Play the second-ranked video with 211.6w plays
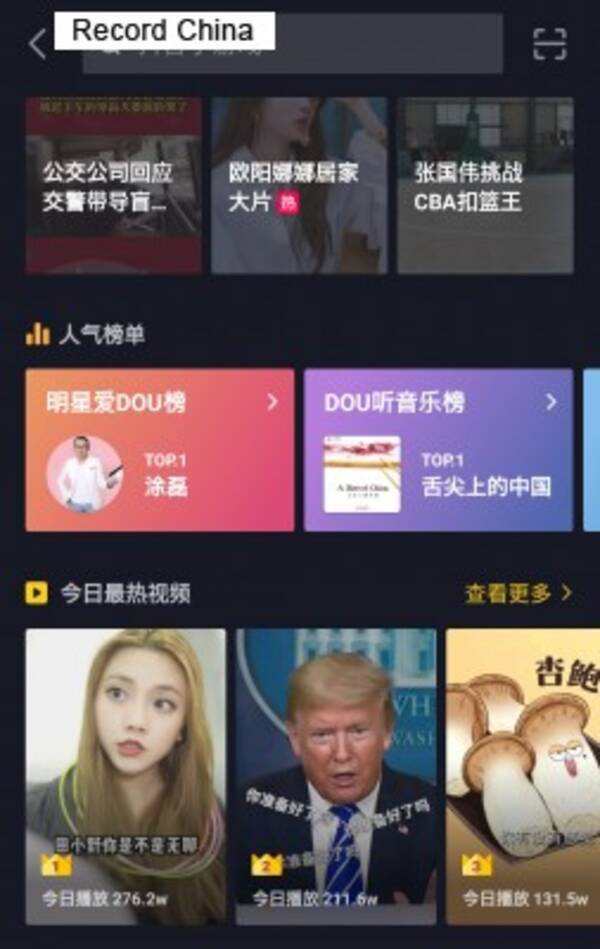The image size is (600, 949). pyautogui.click(x=336, y=775)
